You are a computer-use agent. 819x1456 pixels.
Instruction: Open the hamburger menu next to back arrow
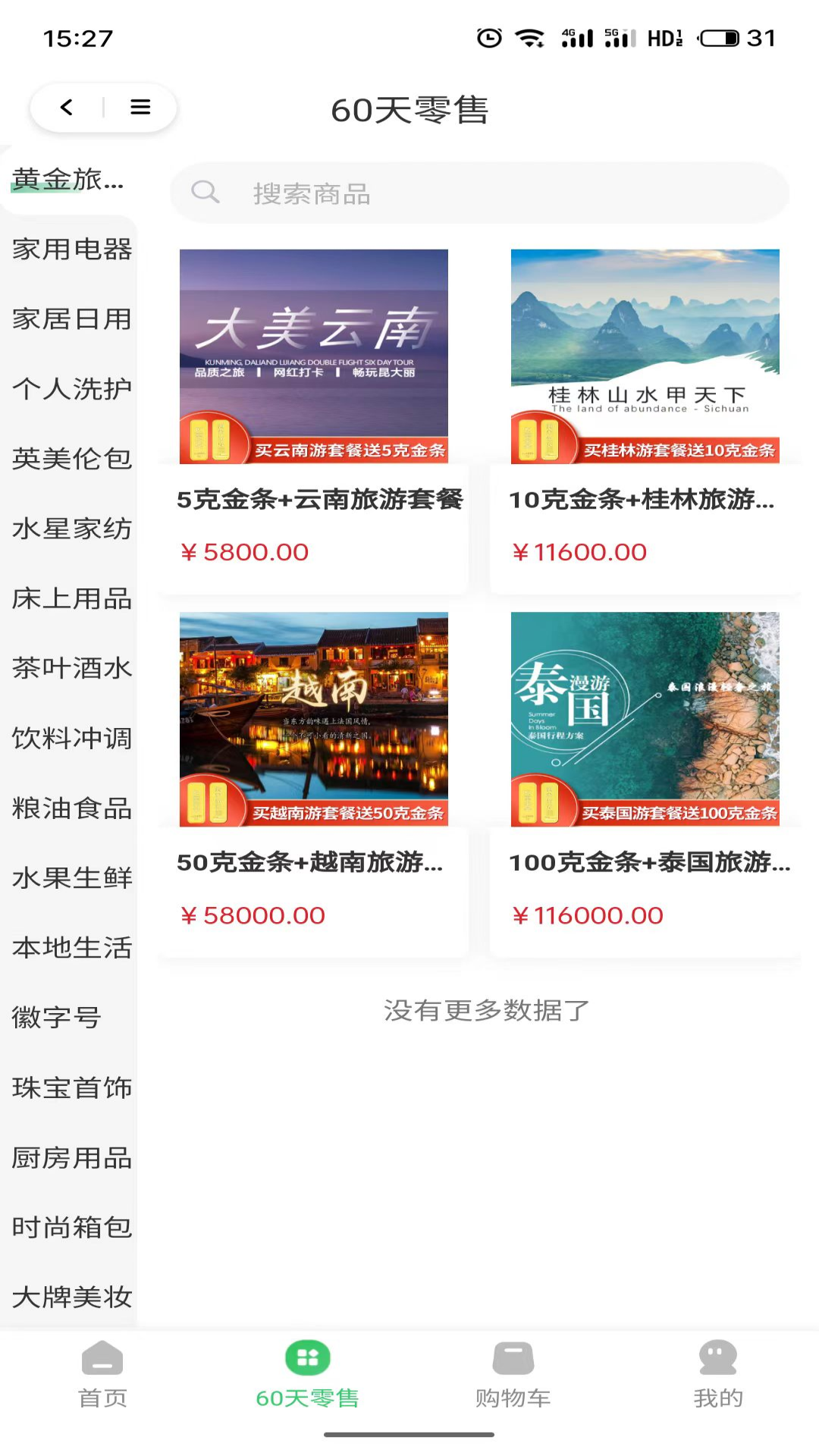(x=140, y=108)
